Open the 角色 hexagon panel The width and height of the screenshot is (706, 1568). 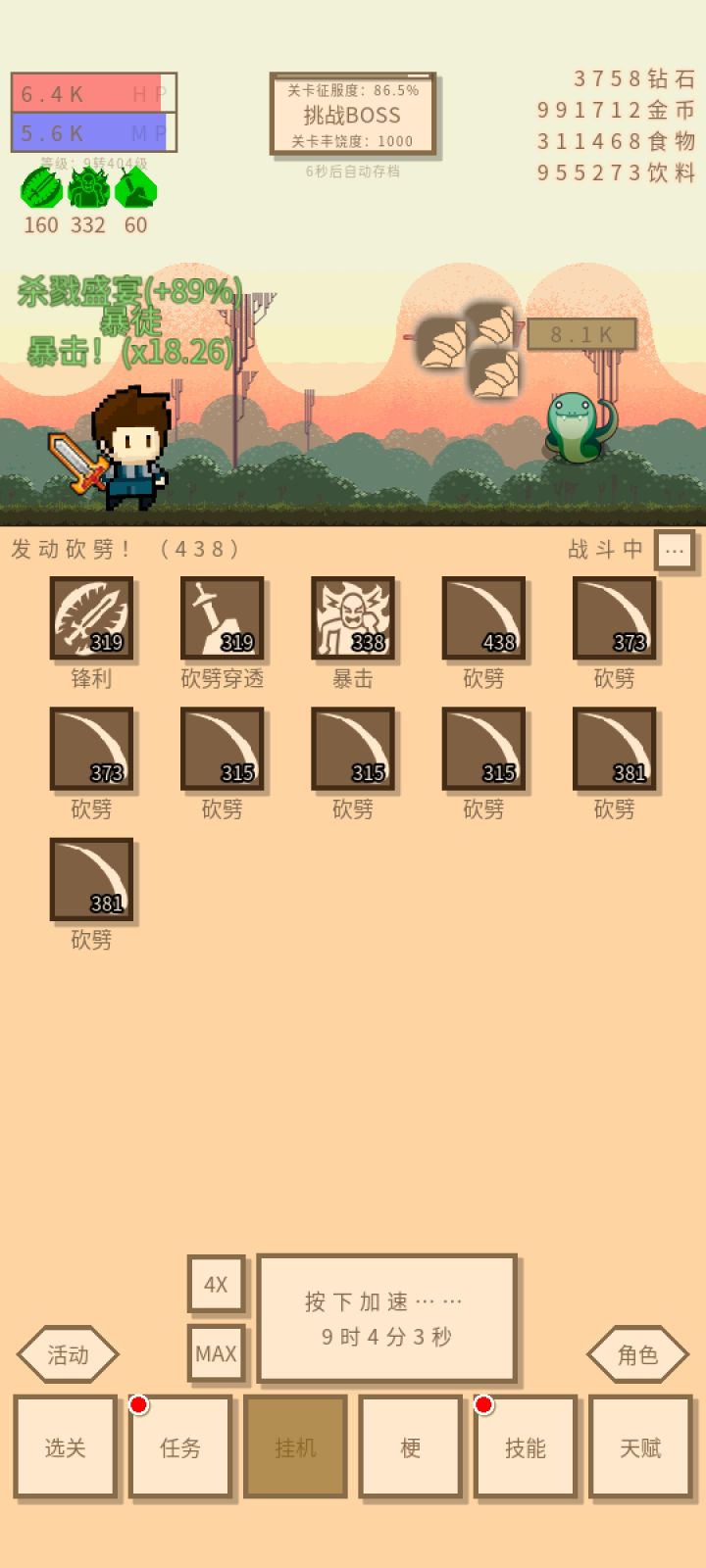639,1354
